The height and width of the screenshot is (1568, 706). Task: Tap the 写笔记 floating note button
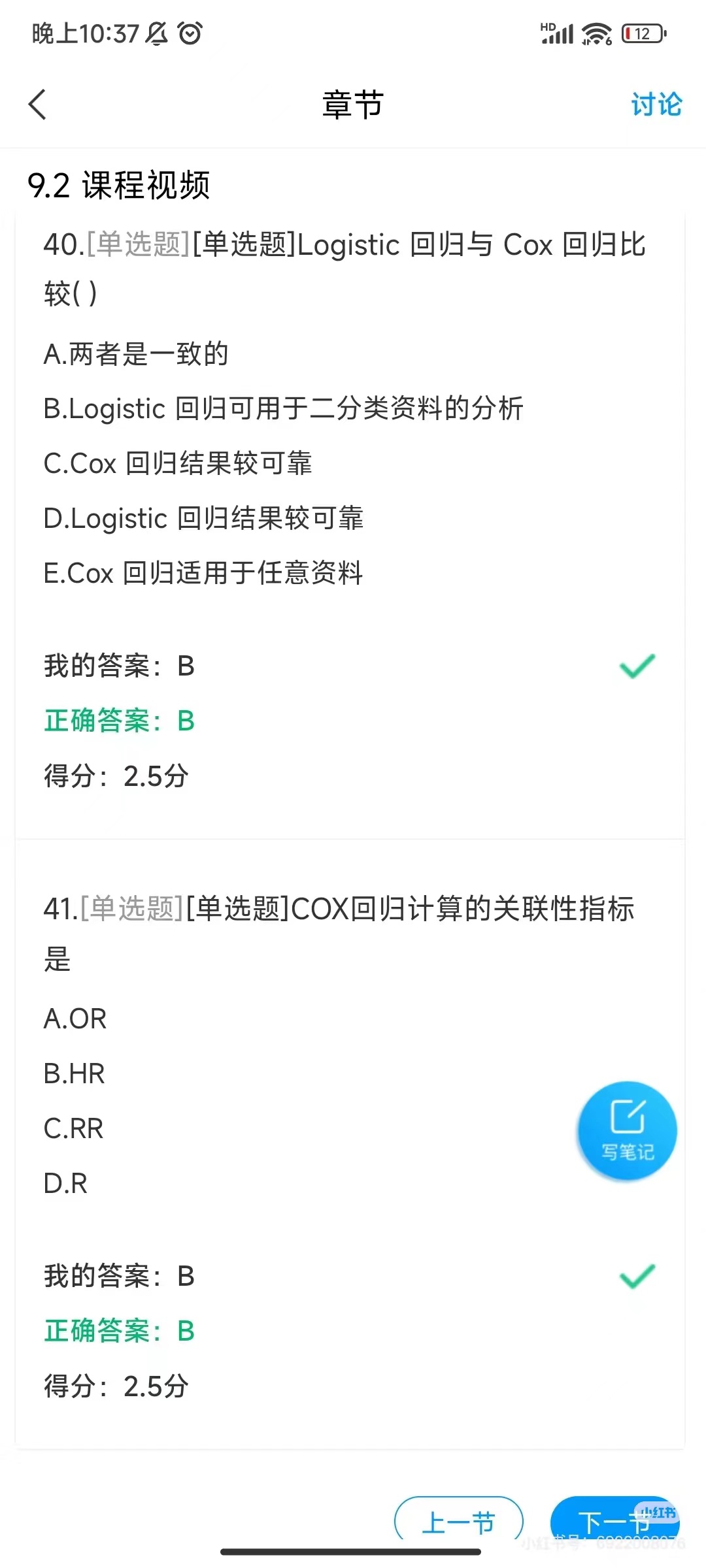627,1131
